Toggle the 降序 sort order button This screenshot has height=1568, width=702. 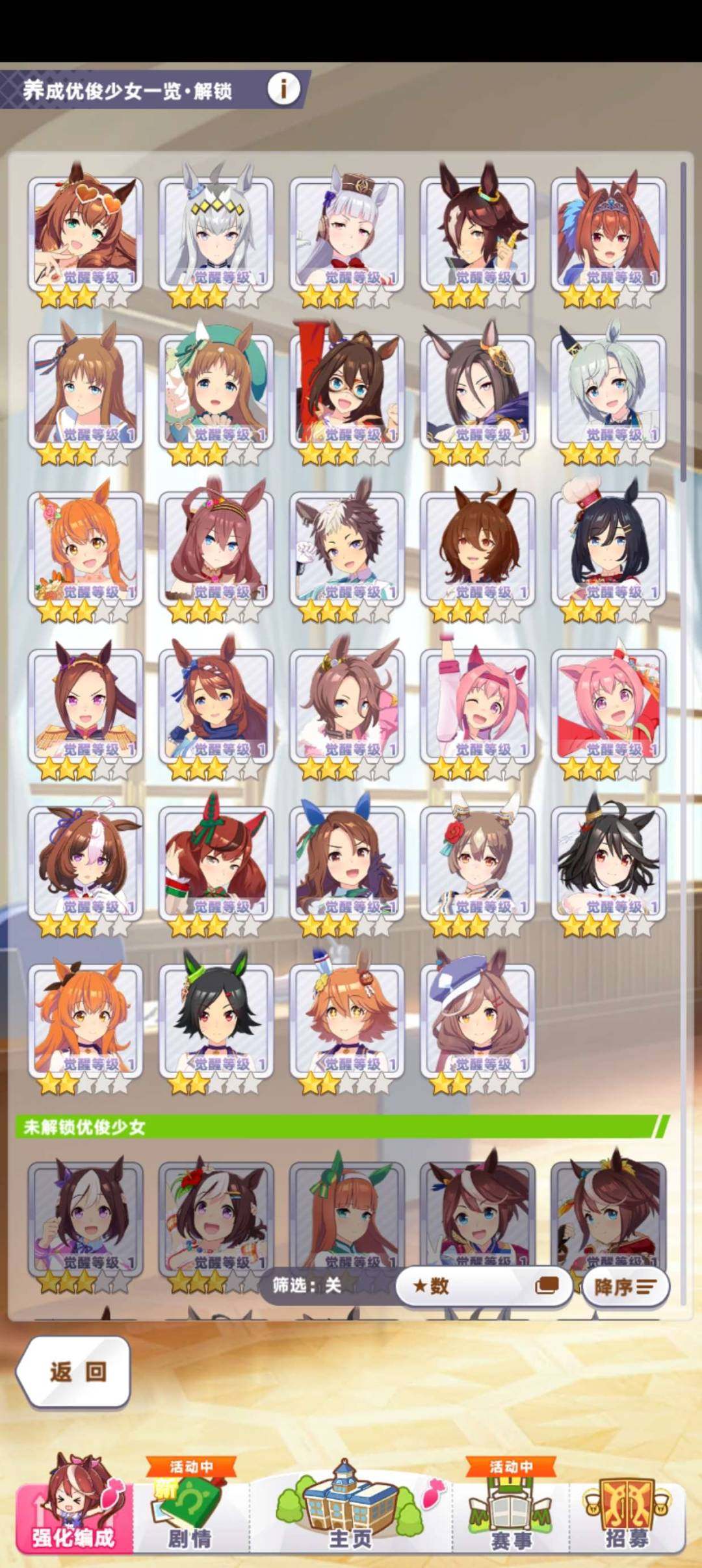click(623, 1286)
